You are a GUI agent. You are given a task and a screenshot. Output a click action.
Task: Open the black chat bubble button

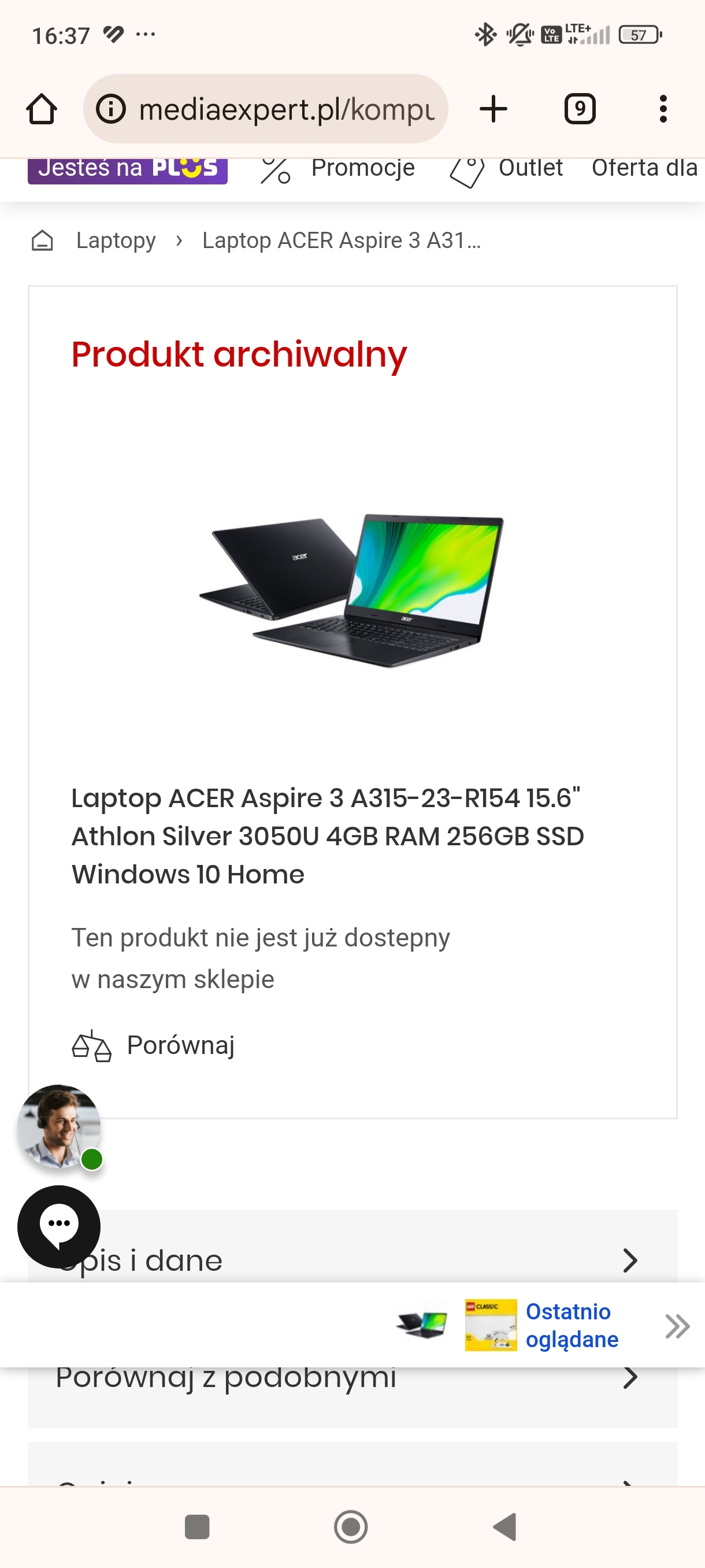[x=58, y=1226]
